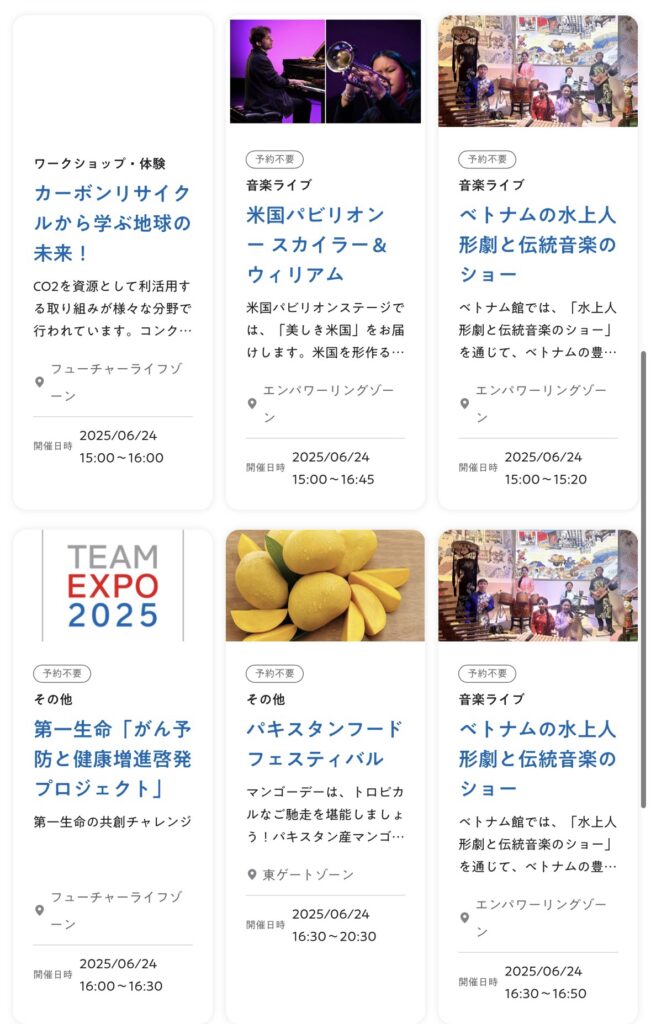Image resolution: width=651 pixels, height=1024 pixels.
Task: Open the ベトナムの水上人形劇 show at 16:30～16:50
Action: click(537, 758)
